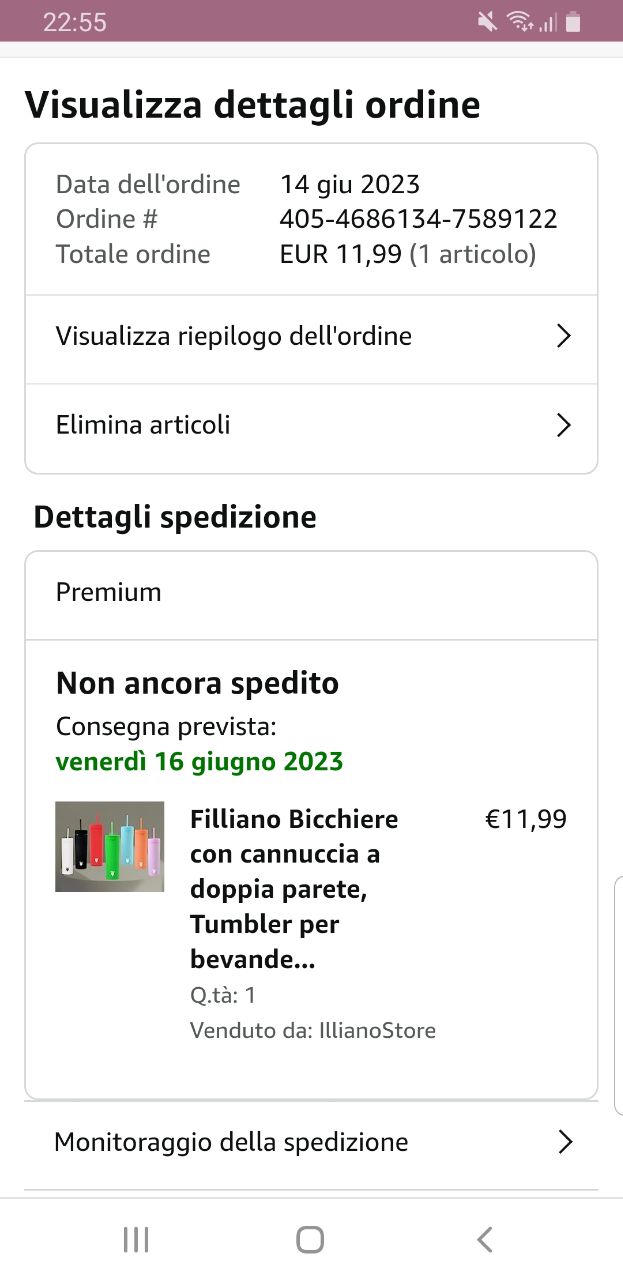Go to the home screen

(310, 1240)
